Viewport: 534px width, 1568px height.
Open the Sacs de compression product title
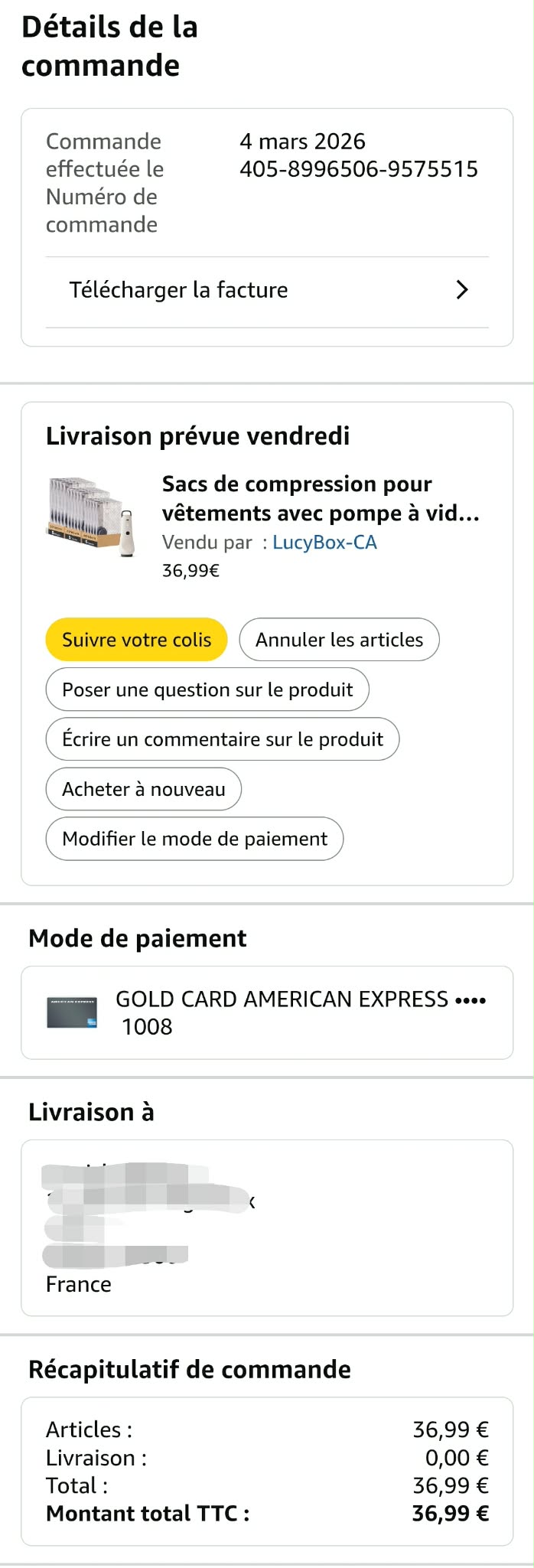320,498
